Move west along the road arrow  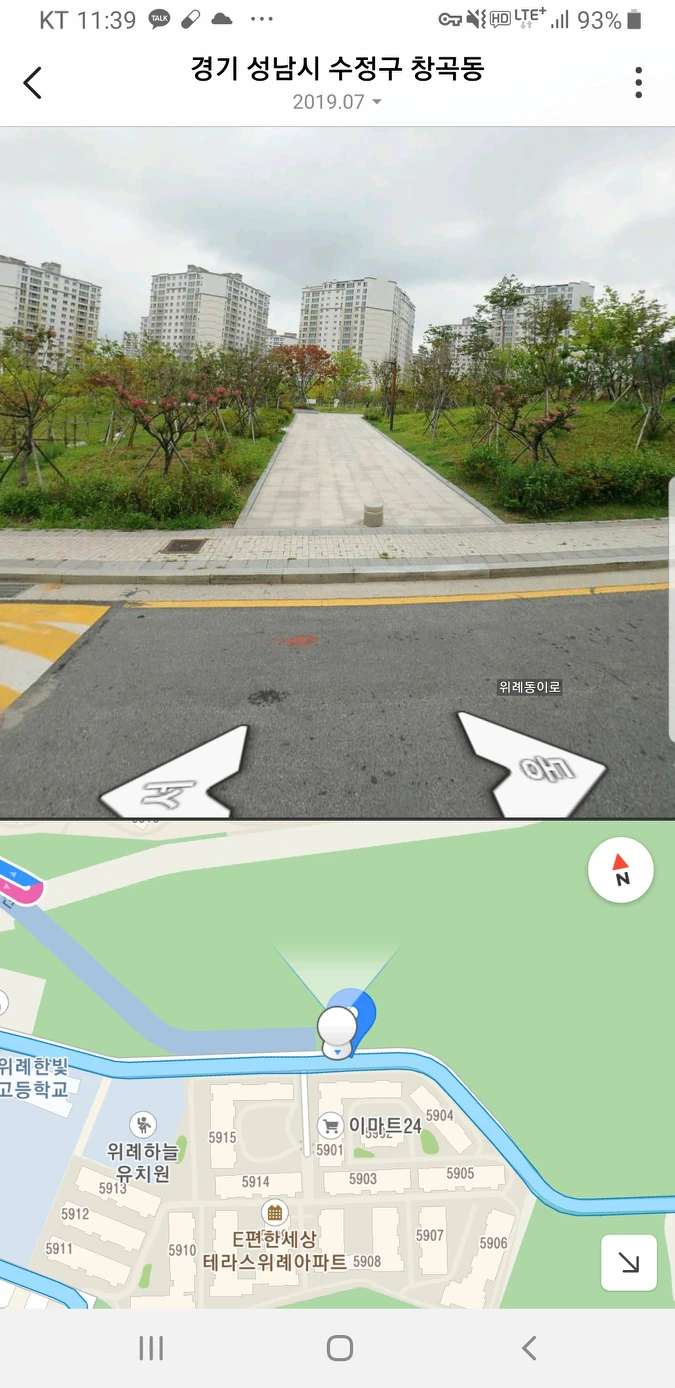tap(180, 775)
